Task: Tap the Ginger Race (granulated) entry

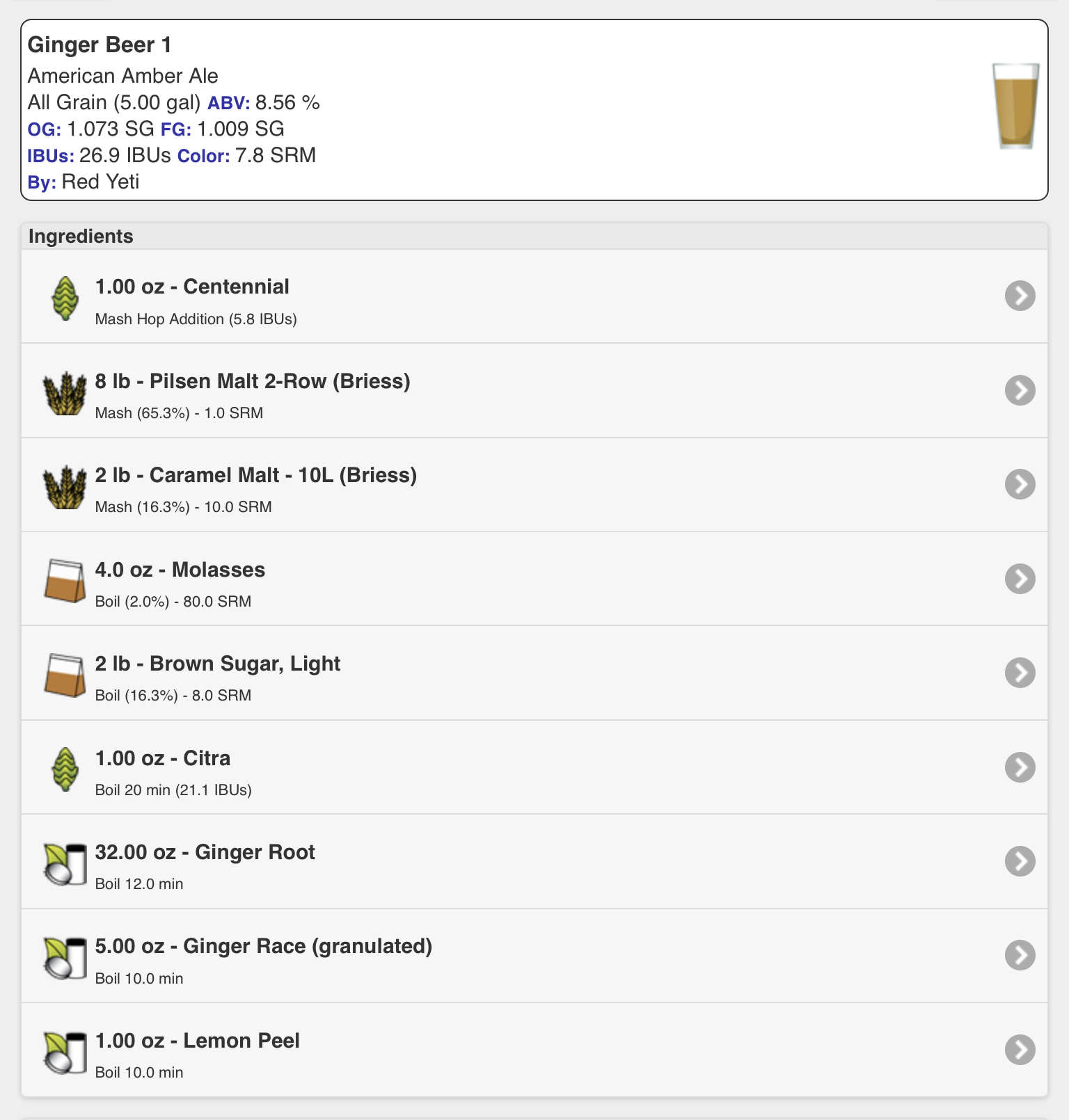Action: pos(534,956)
